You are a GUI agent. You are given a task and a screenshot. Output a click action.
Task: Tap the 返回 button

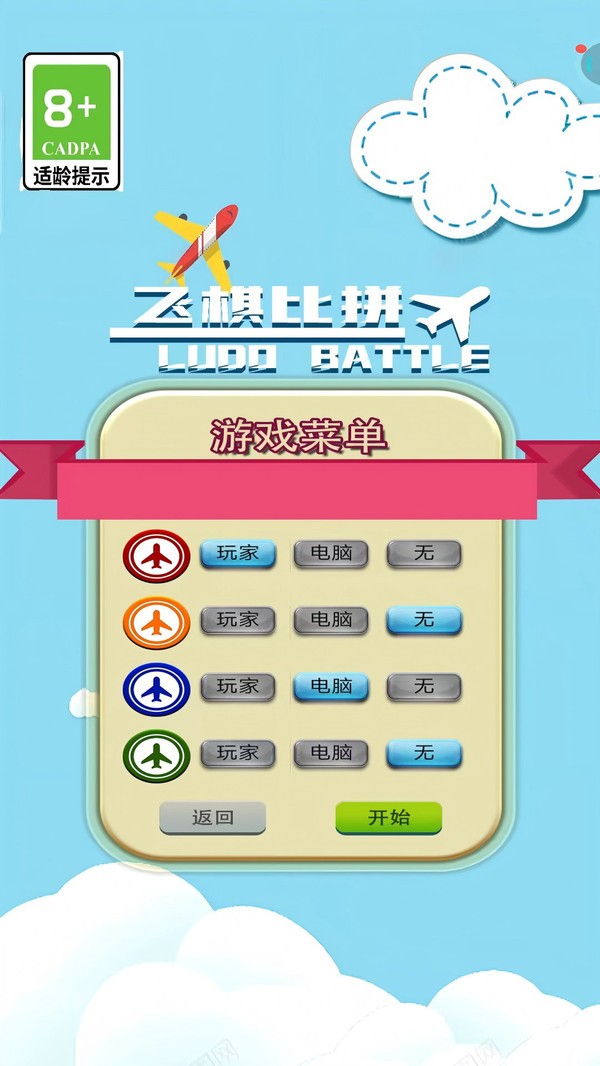coord(213,818)
